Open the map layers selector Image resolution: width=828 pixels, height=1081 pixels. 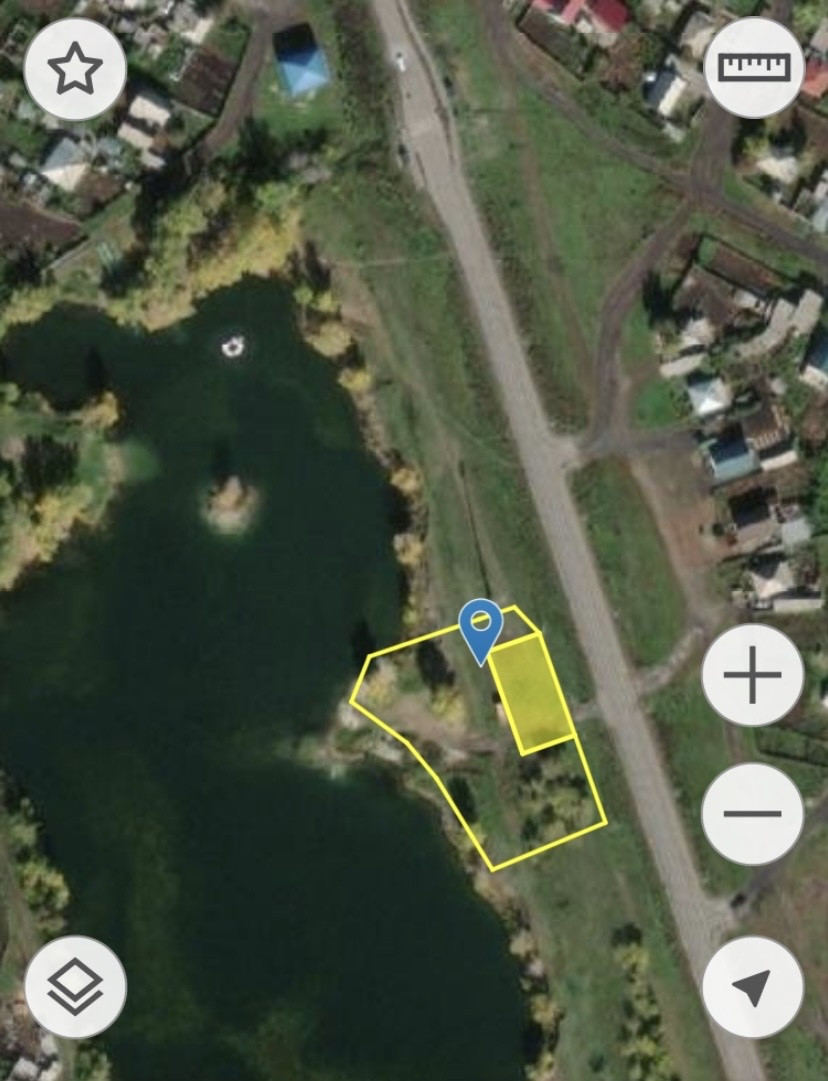pos(75,987)
